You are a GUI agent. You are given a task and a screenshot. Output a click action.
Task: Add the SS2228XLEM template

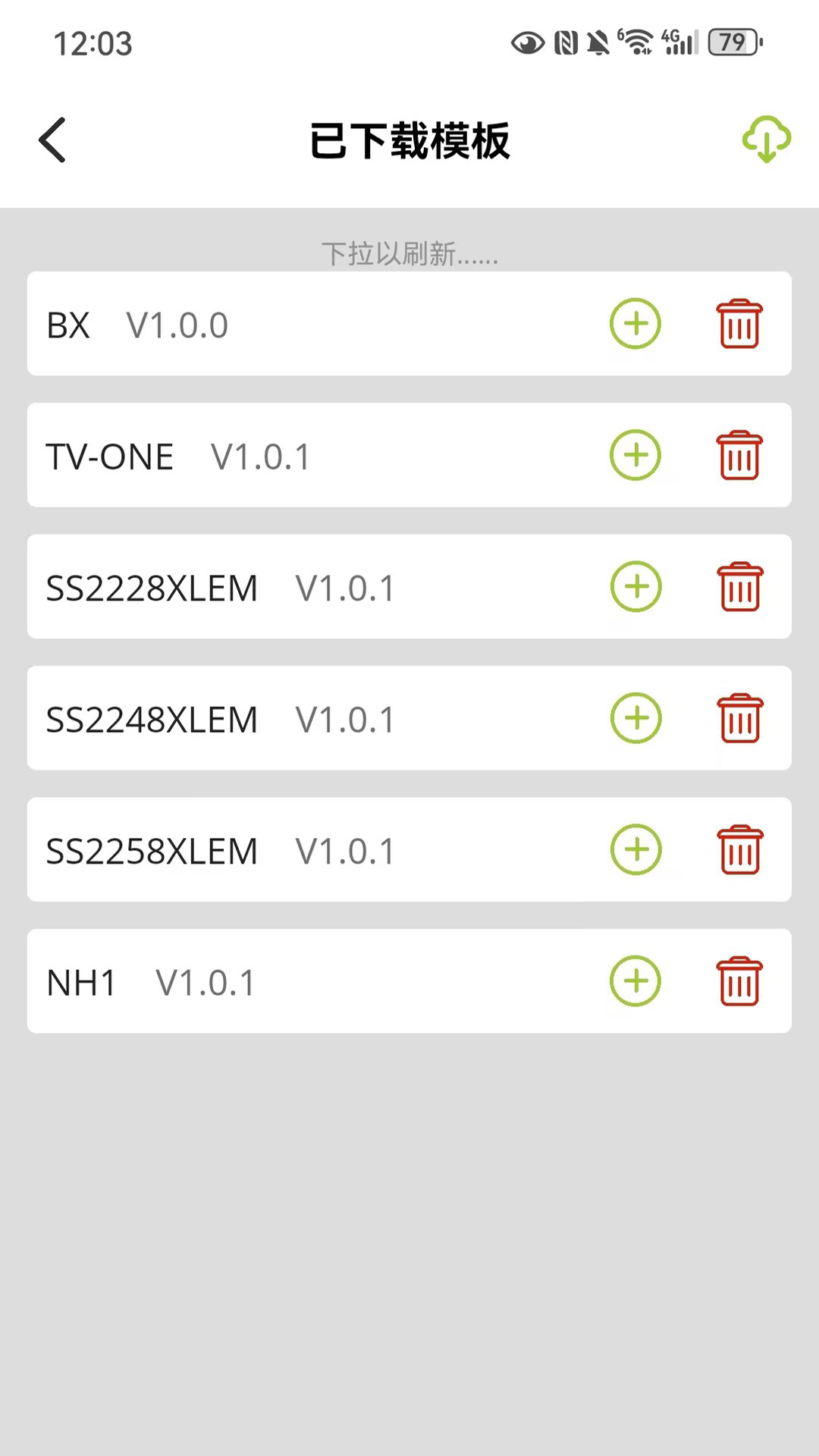point(635,586)
